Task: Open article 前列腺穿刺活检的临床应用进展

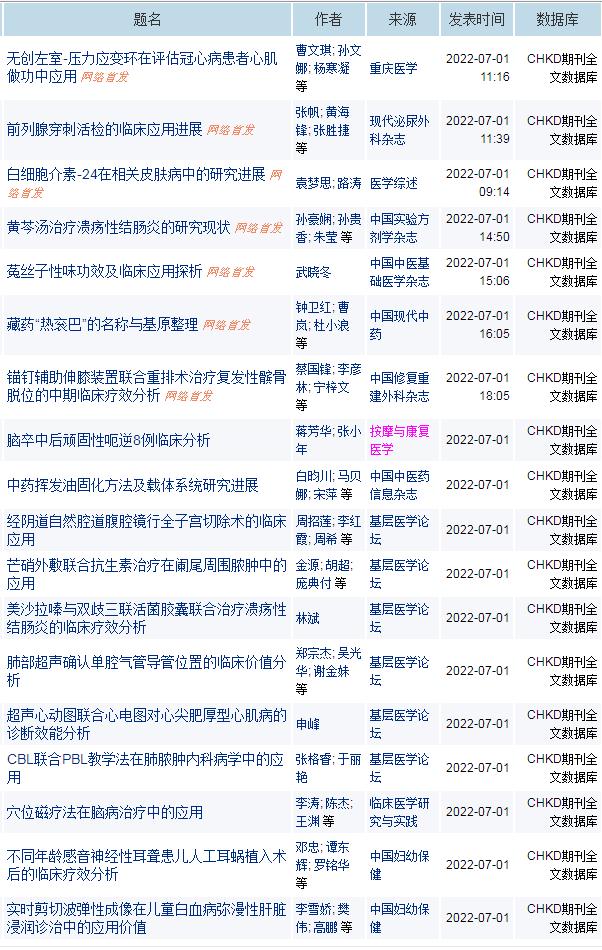Action: [105, 129]
